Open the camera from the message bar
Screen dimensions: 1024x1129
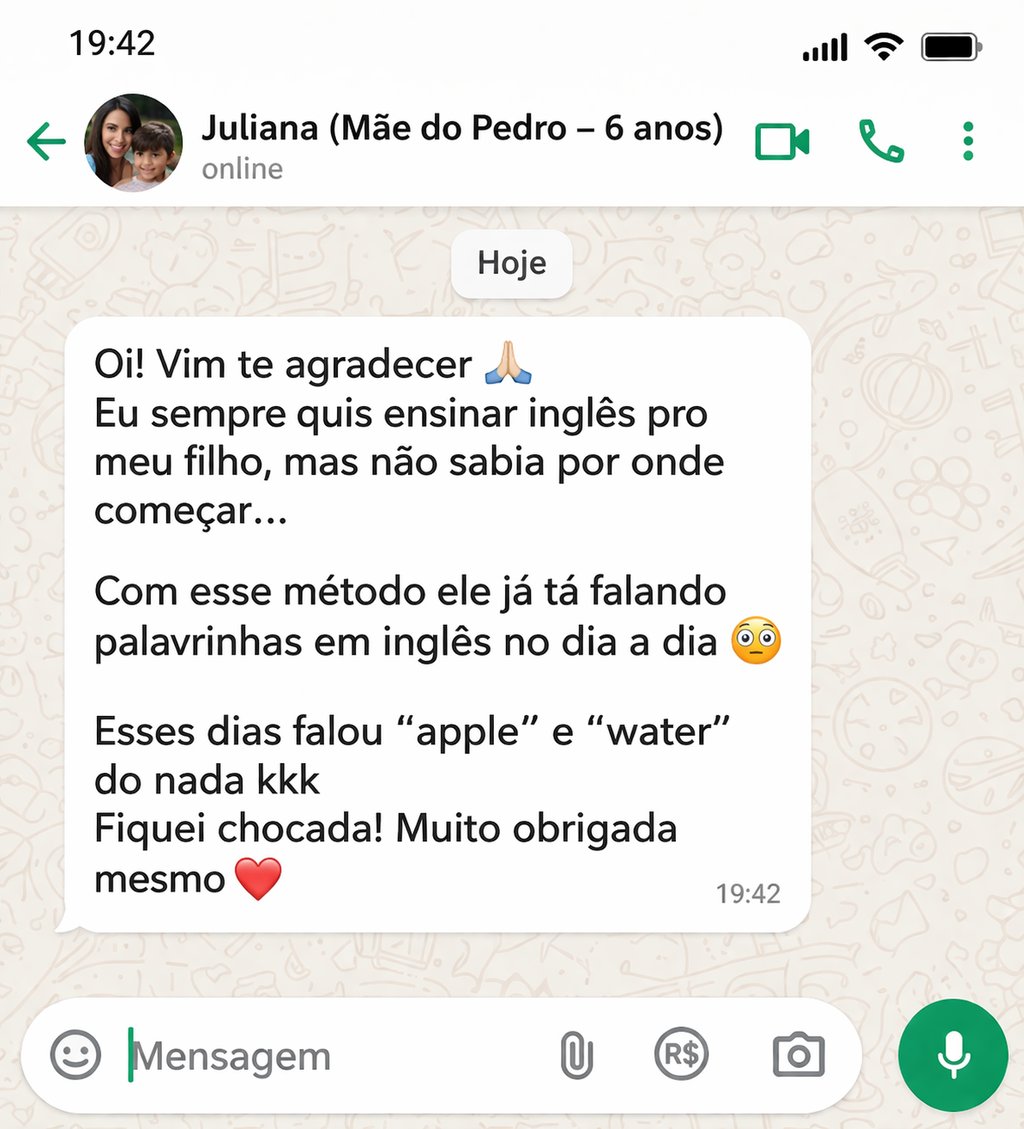point(798,1055)
